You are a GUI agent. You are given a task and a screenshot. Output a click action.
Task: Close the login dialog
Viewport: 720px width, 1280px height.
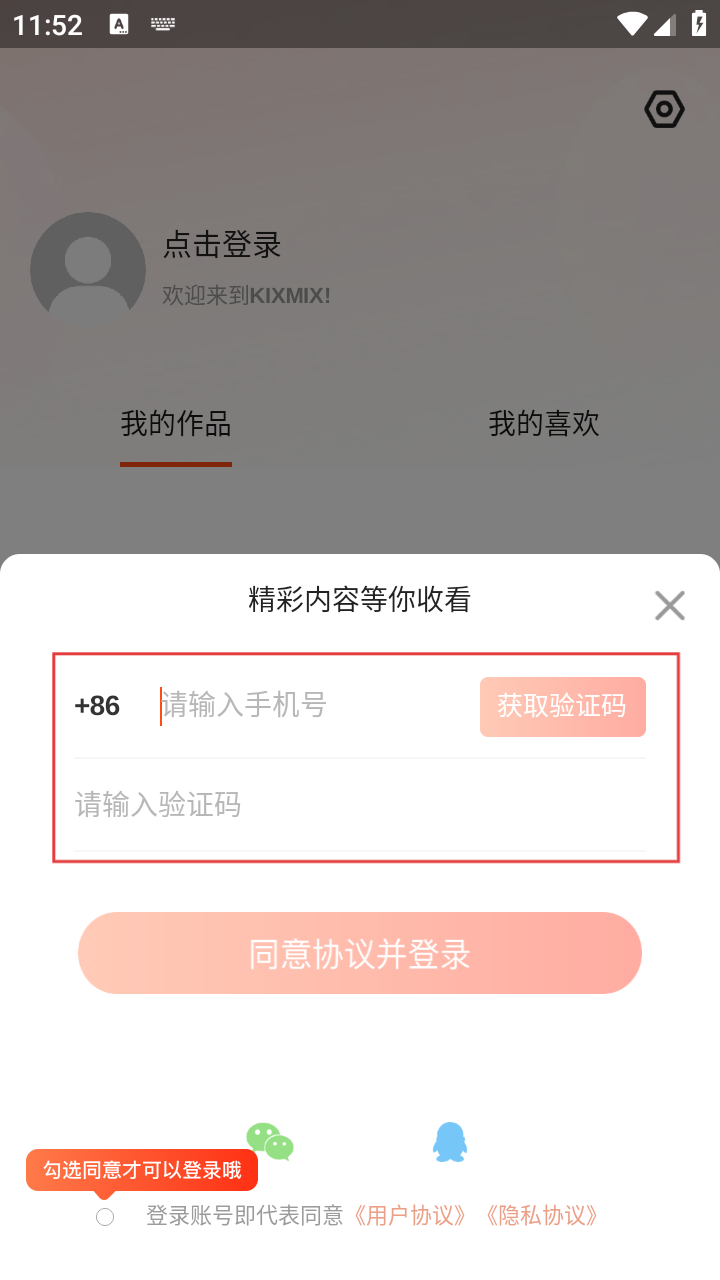point(669,605)
